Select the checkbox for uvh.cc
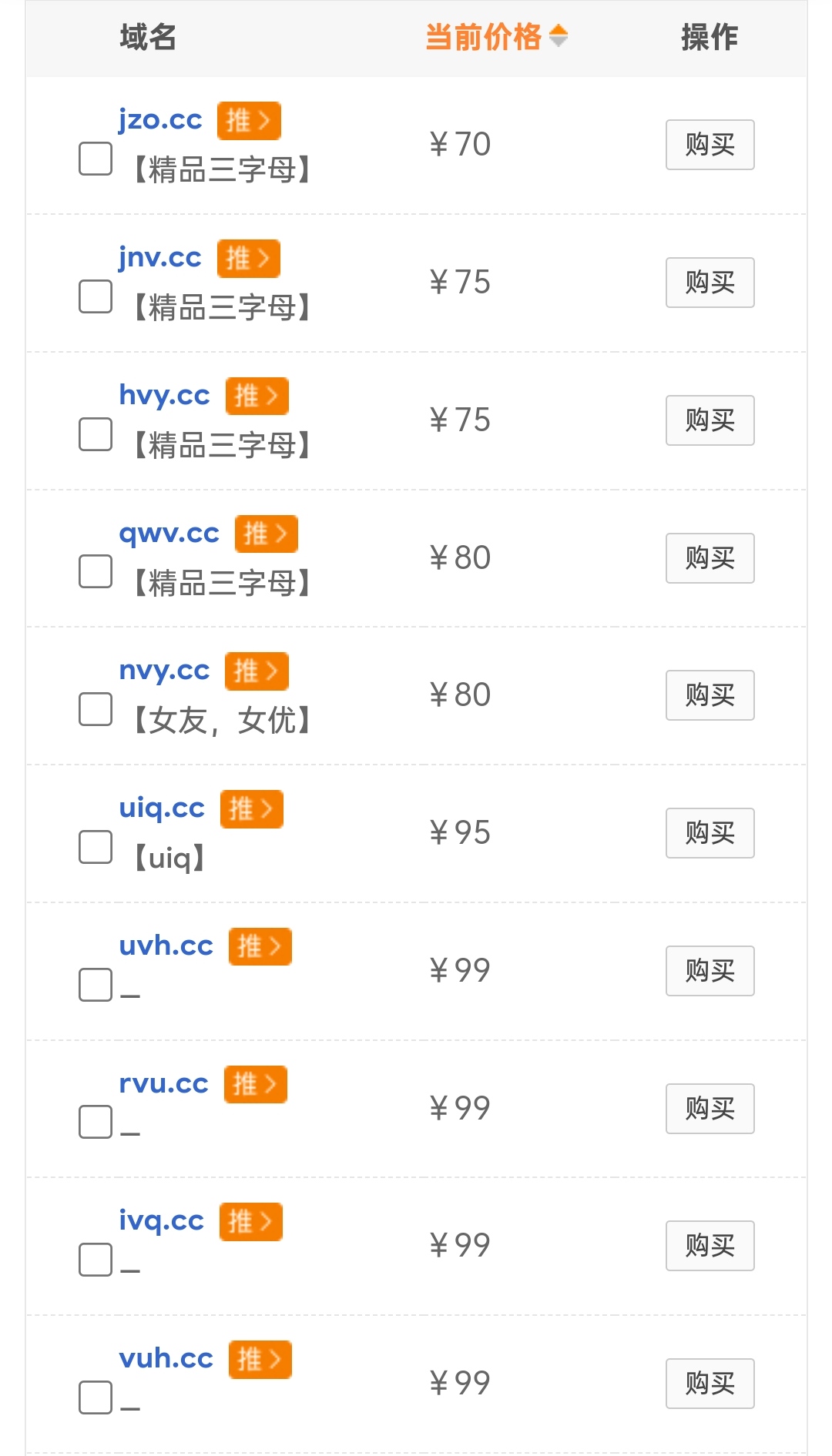The width and height of the screenshot is (832, 1456). [x=96, y=985]
